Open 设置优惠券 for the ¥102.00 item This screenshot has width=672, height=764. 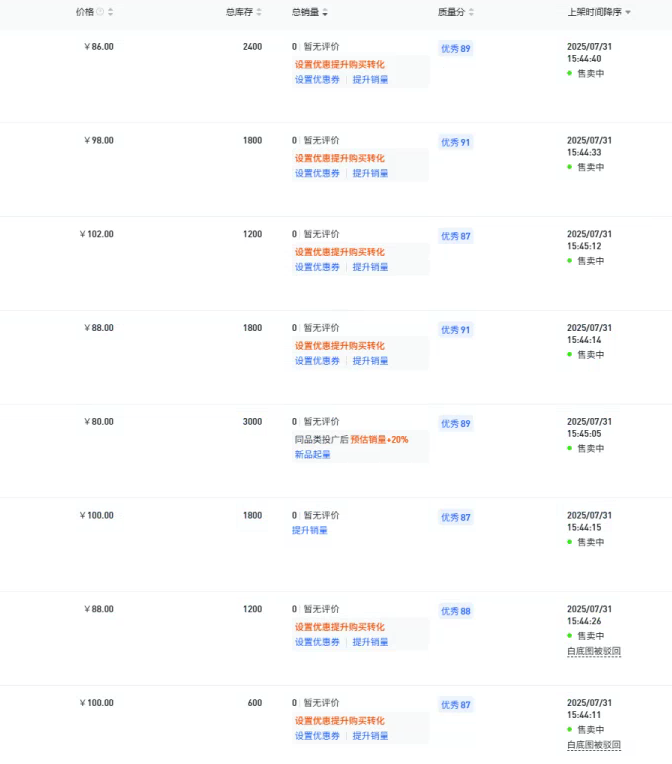(x=317, y=267)
